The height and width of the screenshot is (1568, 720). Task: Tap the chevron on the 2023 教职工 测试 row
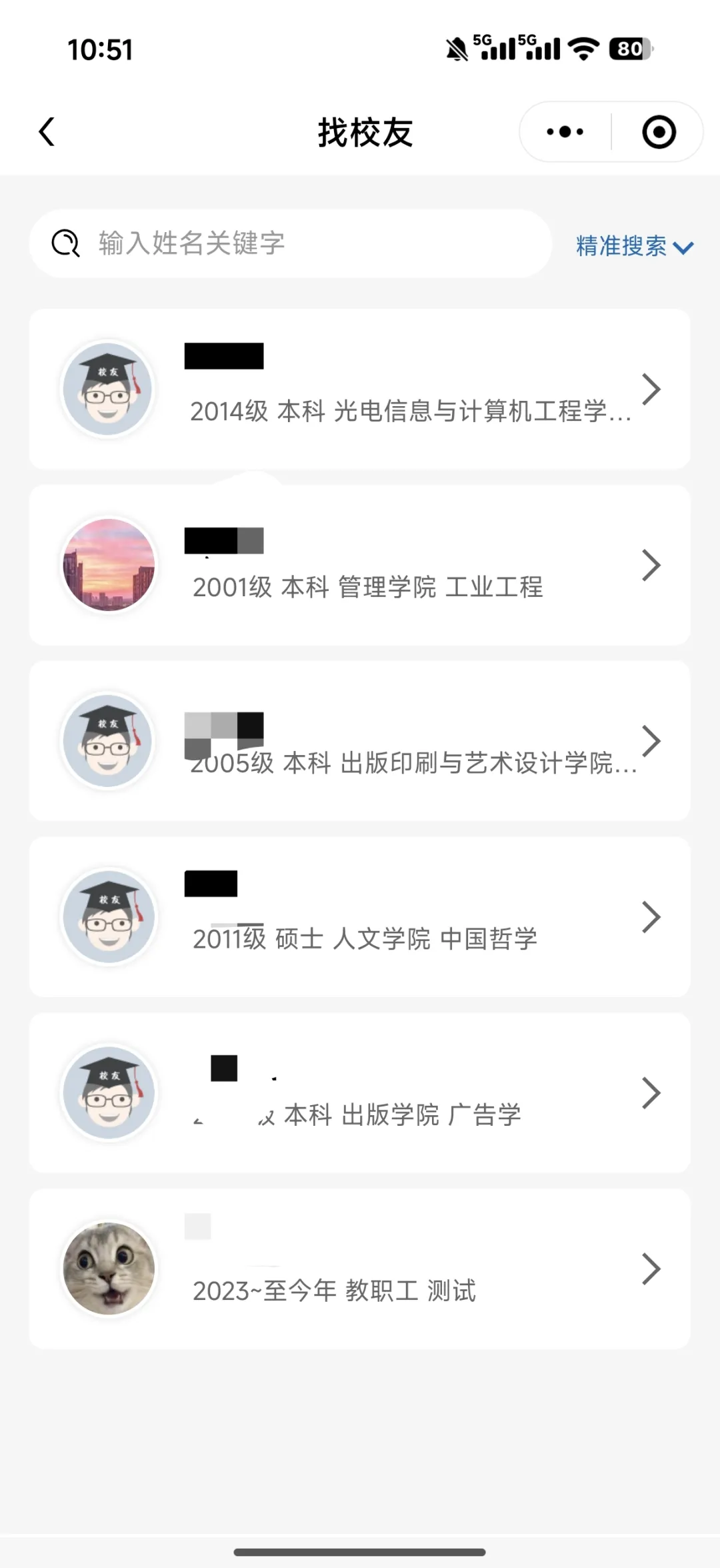point(650,1269)
